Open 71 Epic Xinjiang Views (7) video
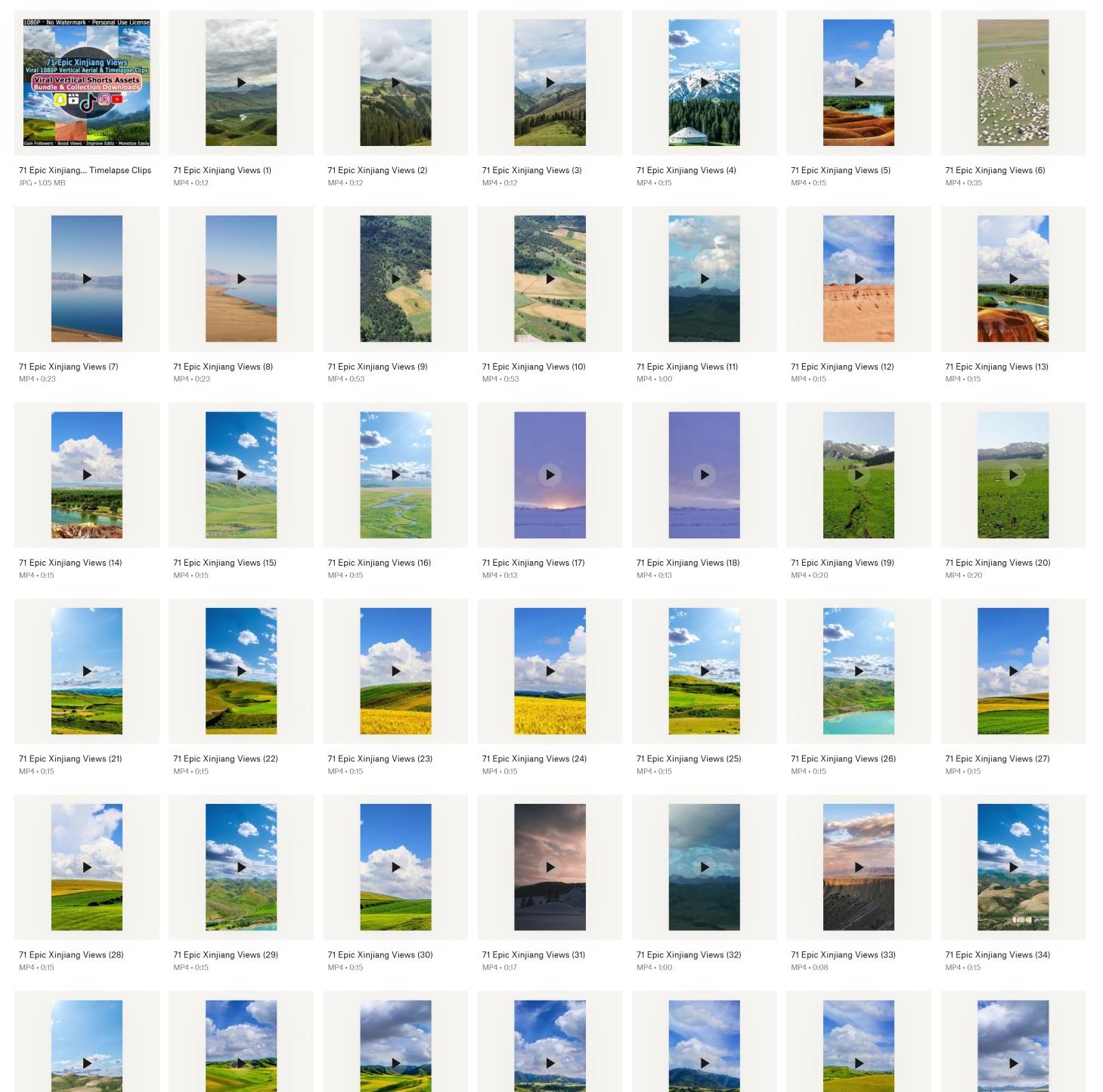This screenshot has width=1103, height=1092. tap(86, 278)
